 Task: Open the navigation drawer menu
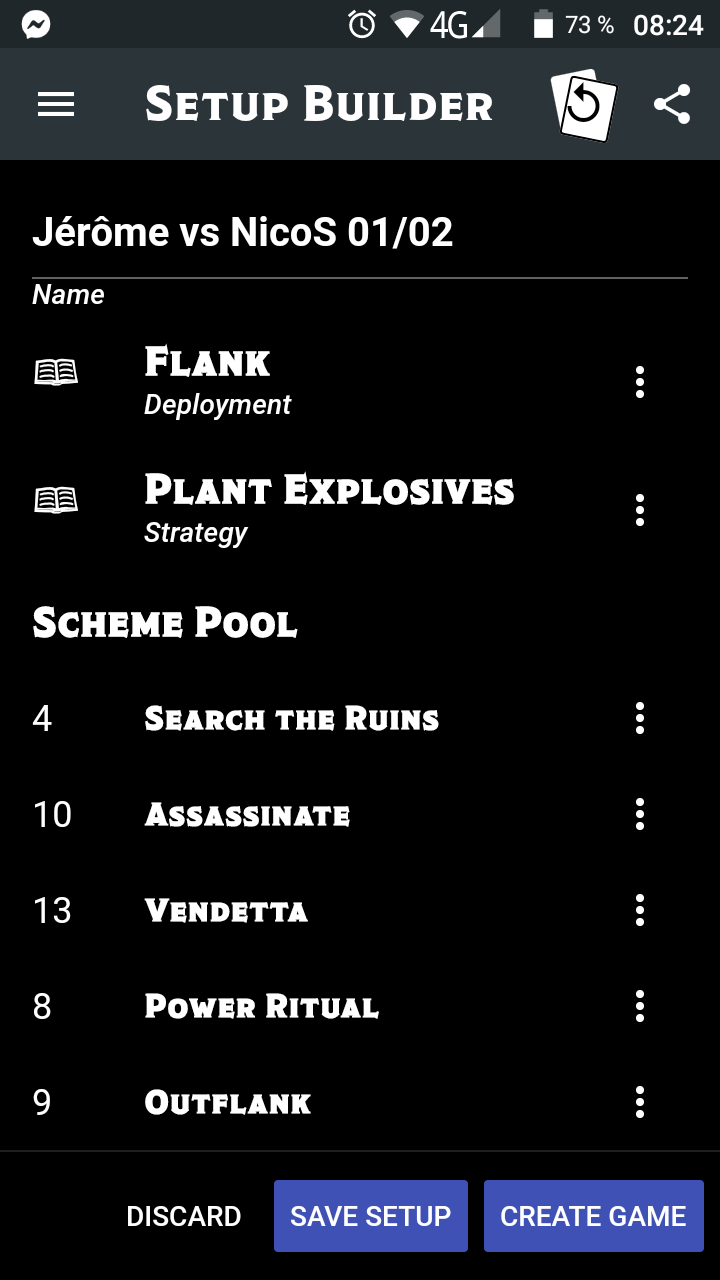(x=56, y=104)
